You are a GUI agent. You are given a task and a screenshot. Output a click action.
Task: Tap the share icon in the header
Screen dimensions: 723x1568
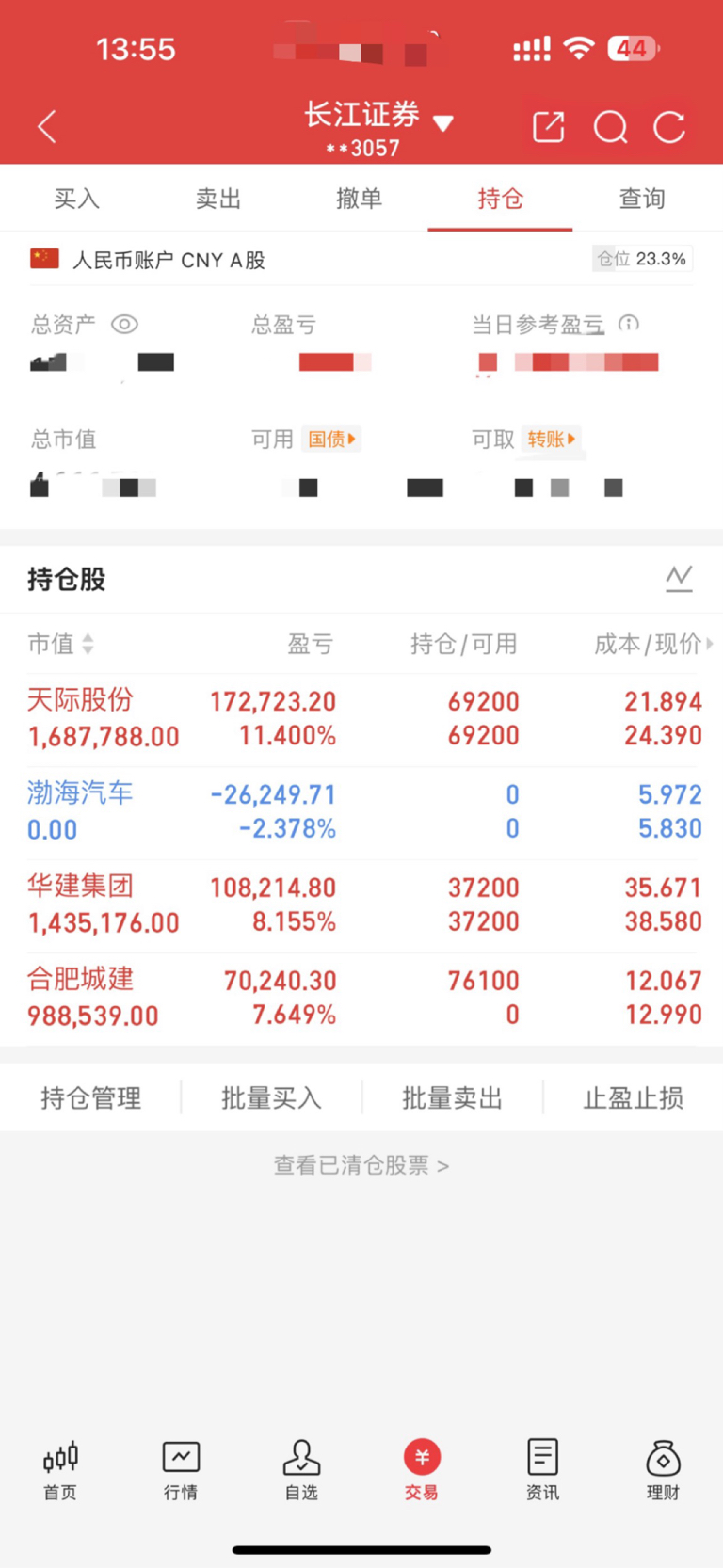[x=548, y=126]
